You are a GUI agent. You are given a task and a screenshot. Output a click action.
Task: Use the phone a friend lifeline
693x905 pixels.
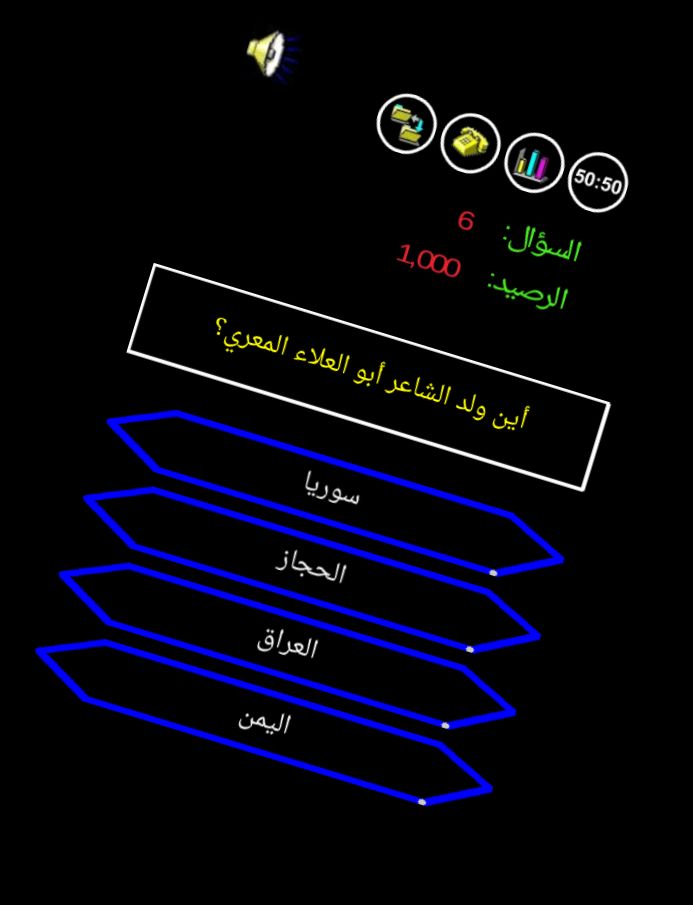coord(470,143)
